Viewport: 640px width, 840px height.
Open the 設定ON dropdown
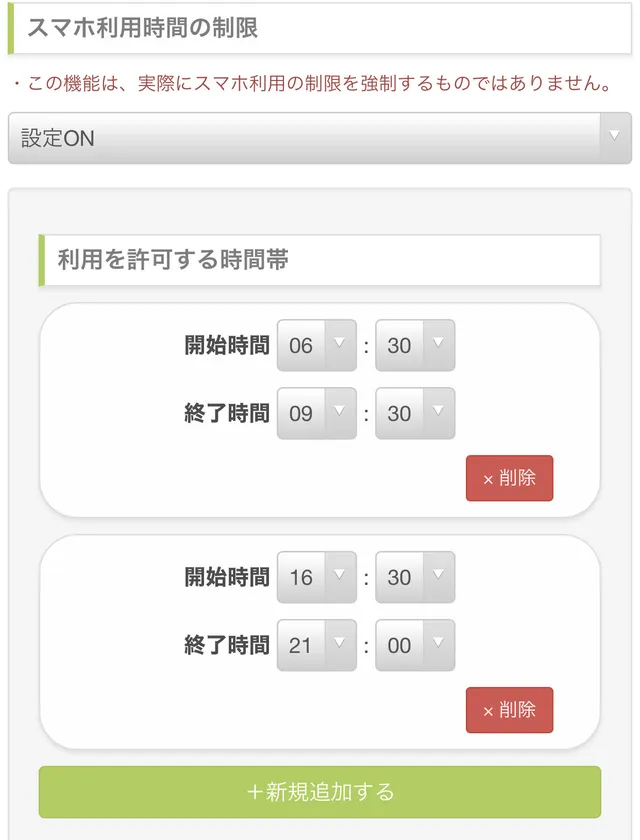319,138
